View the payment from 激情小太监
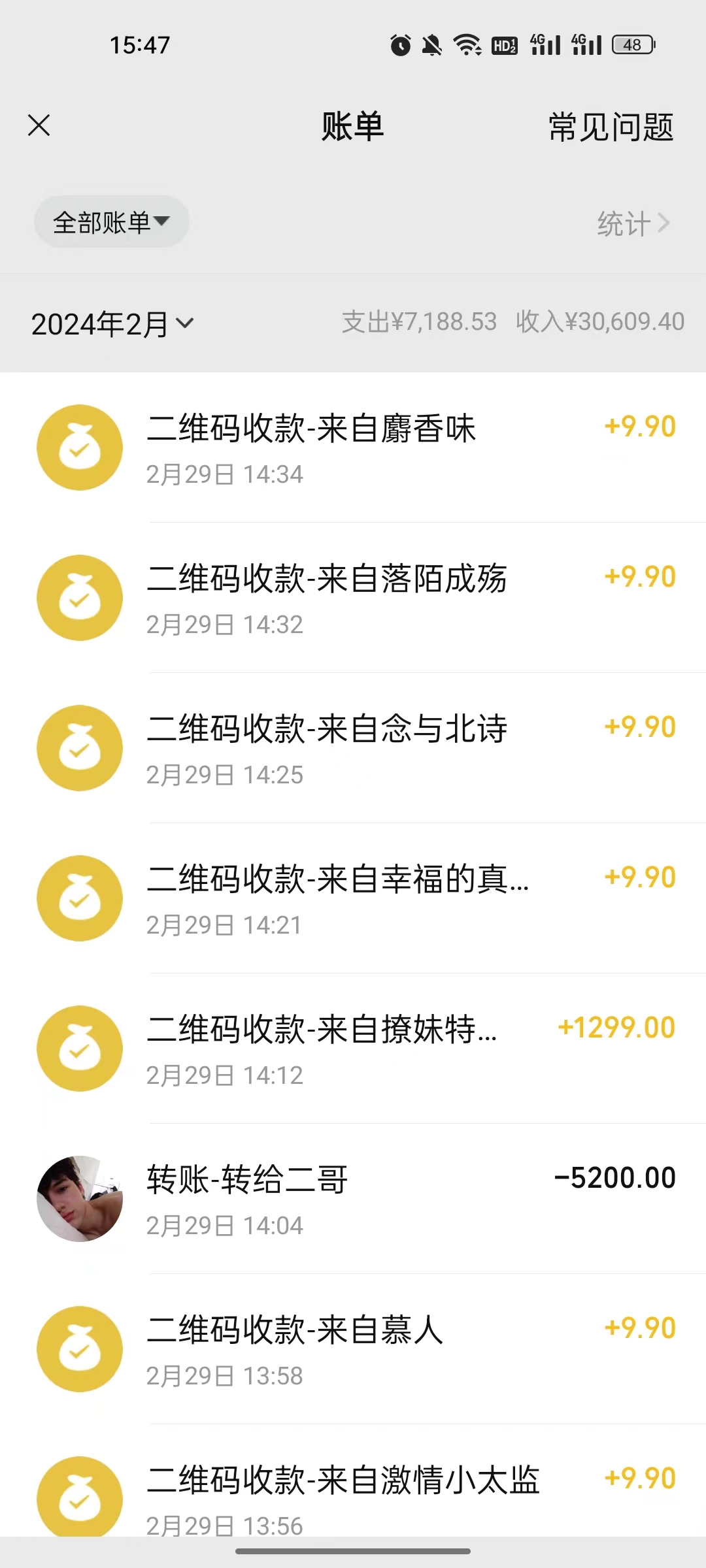The height and width of the screenshot is (1568, 706). pos(353,1496)
